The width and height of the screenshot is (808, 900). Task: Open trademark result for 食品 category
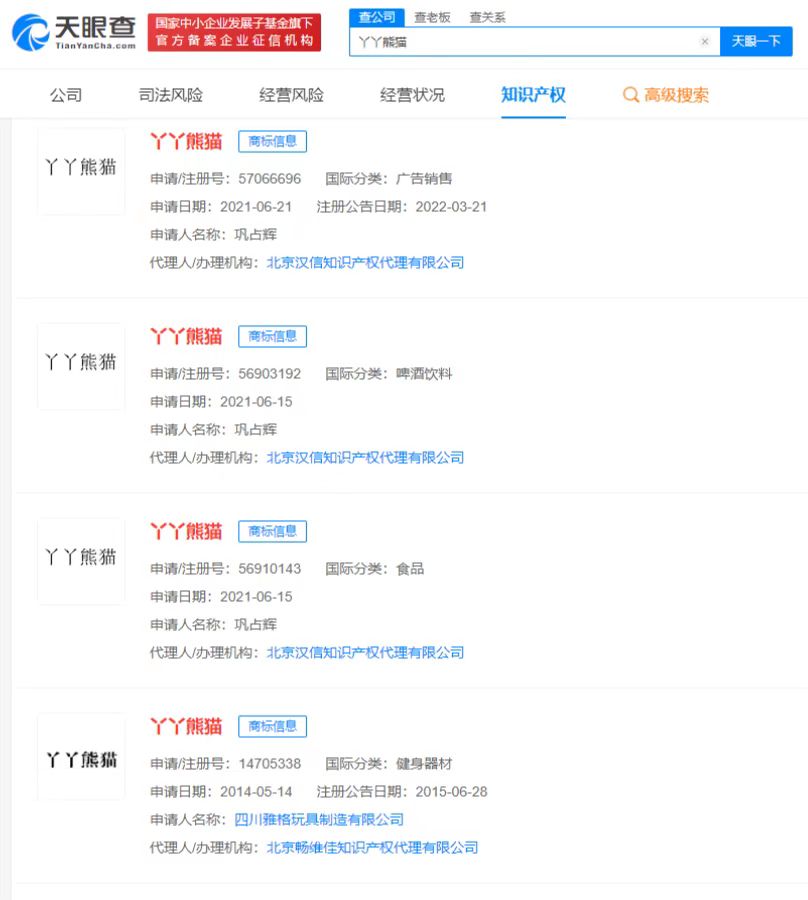tap(186, 531)
